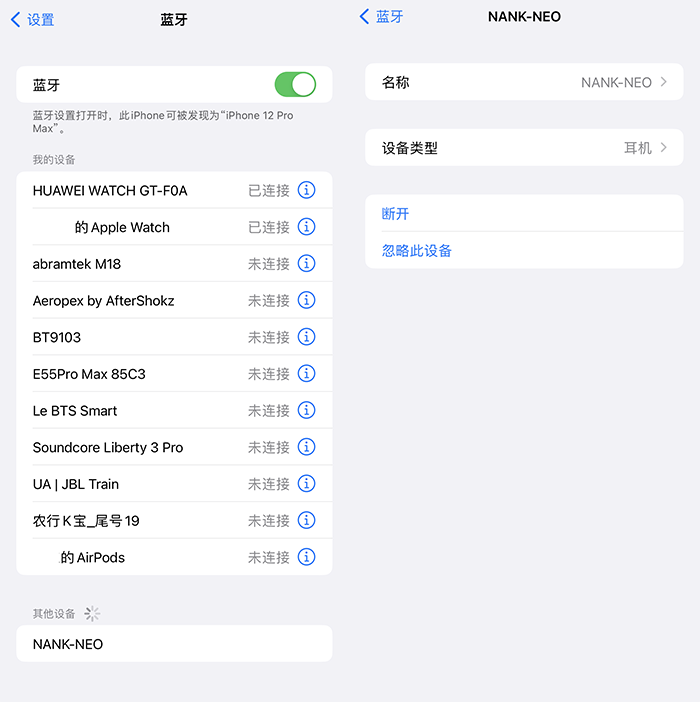
Task: Tap 断开 to disconnect device
Action: pos(396,214)
